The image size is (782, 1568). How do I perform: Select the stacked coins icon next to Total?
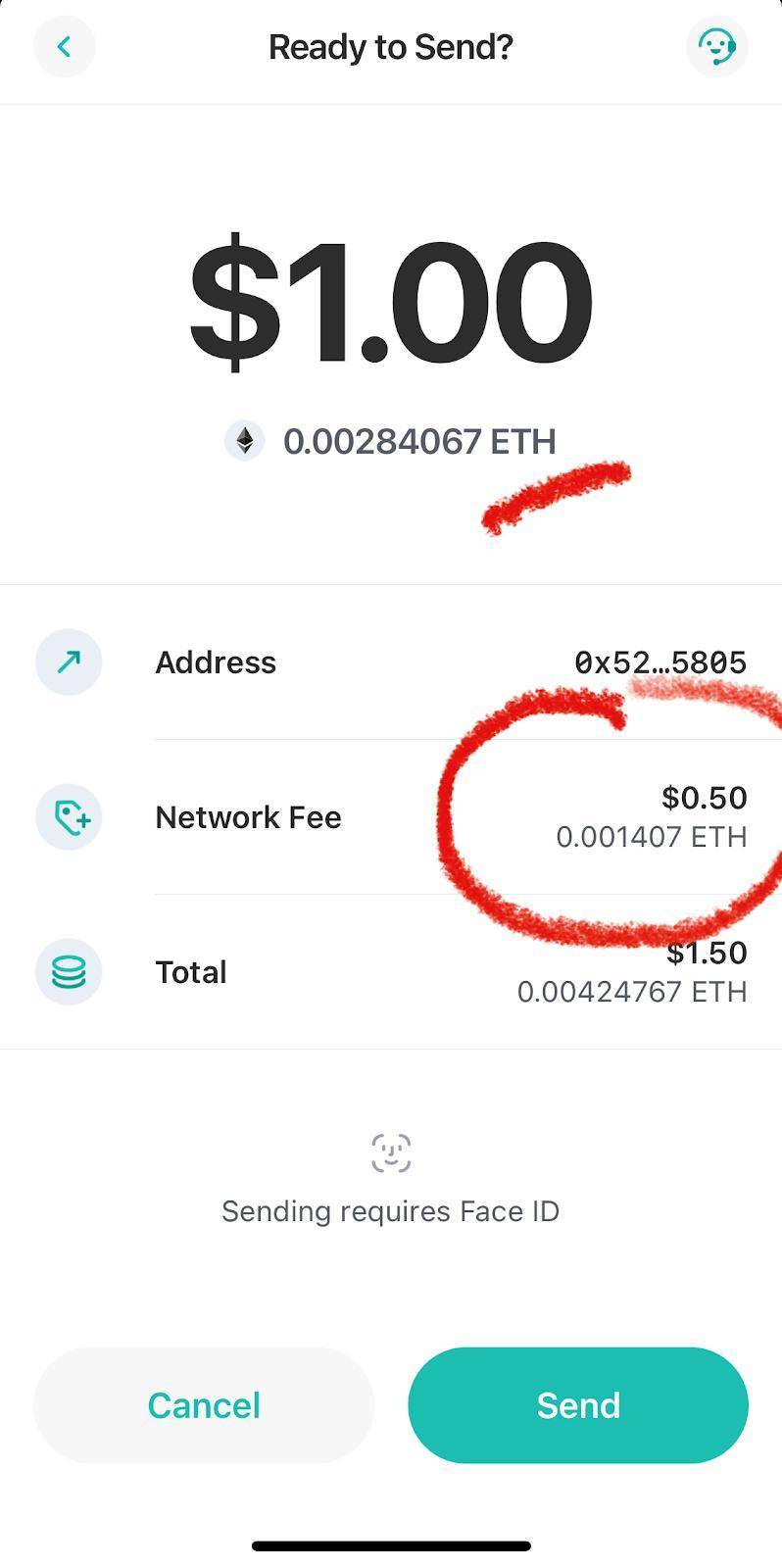point(68,971)
